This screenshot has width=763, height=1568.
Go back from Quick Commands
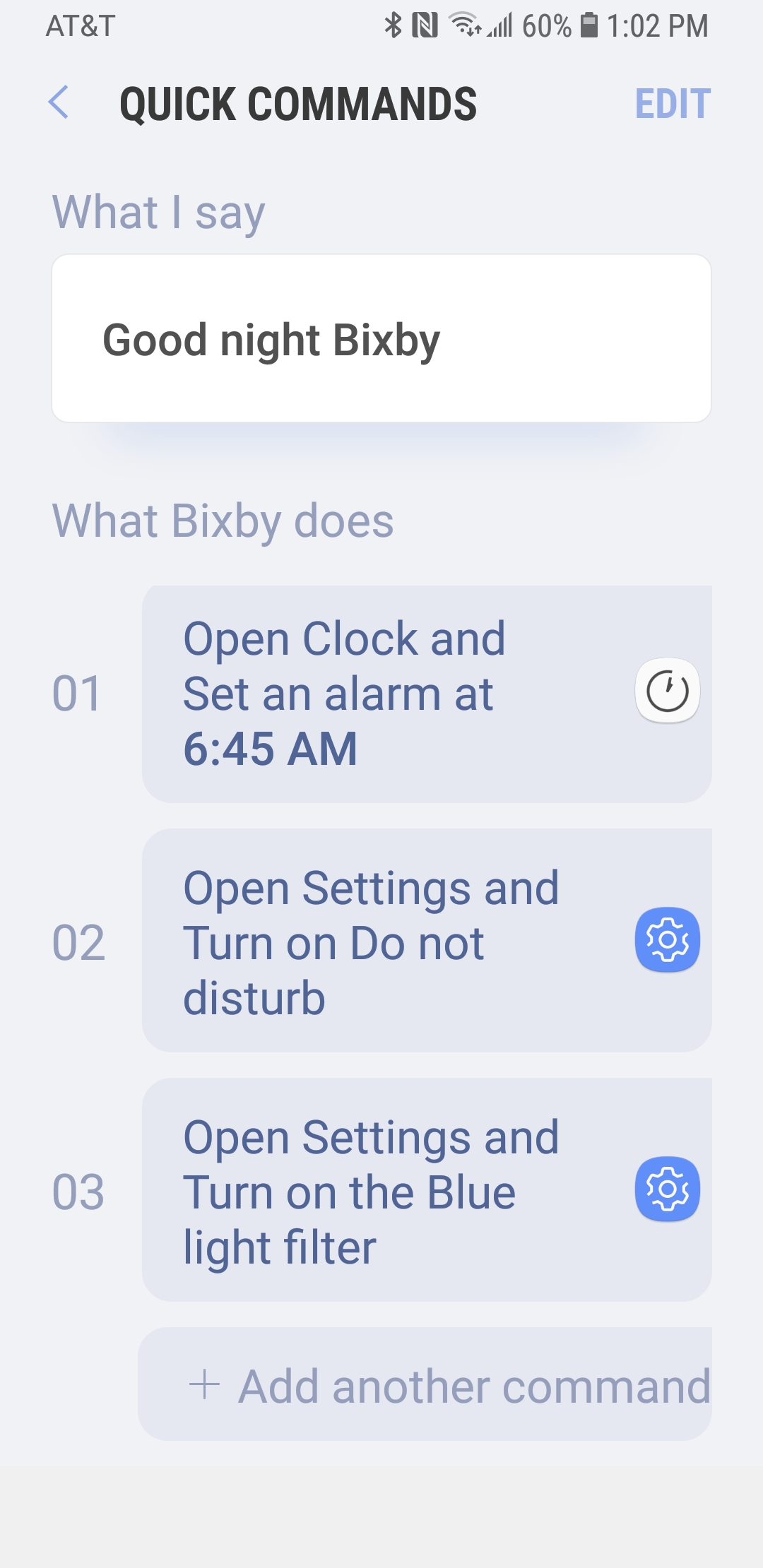pyautogui.click(x=59, y=103)
